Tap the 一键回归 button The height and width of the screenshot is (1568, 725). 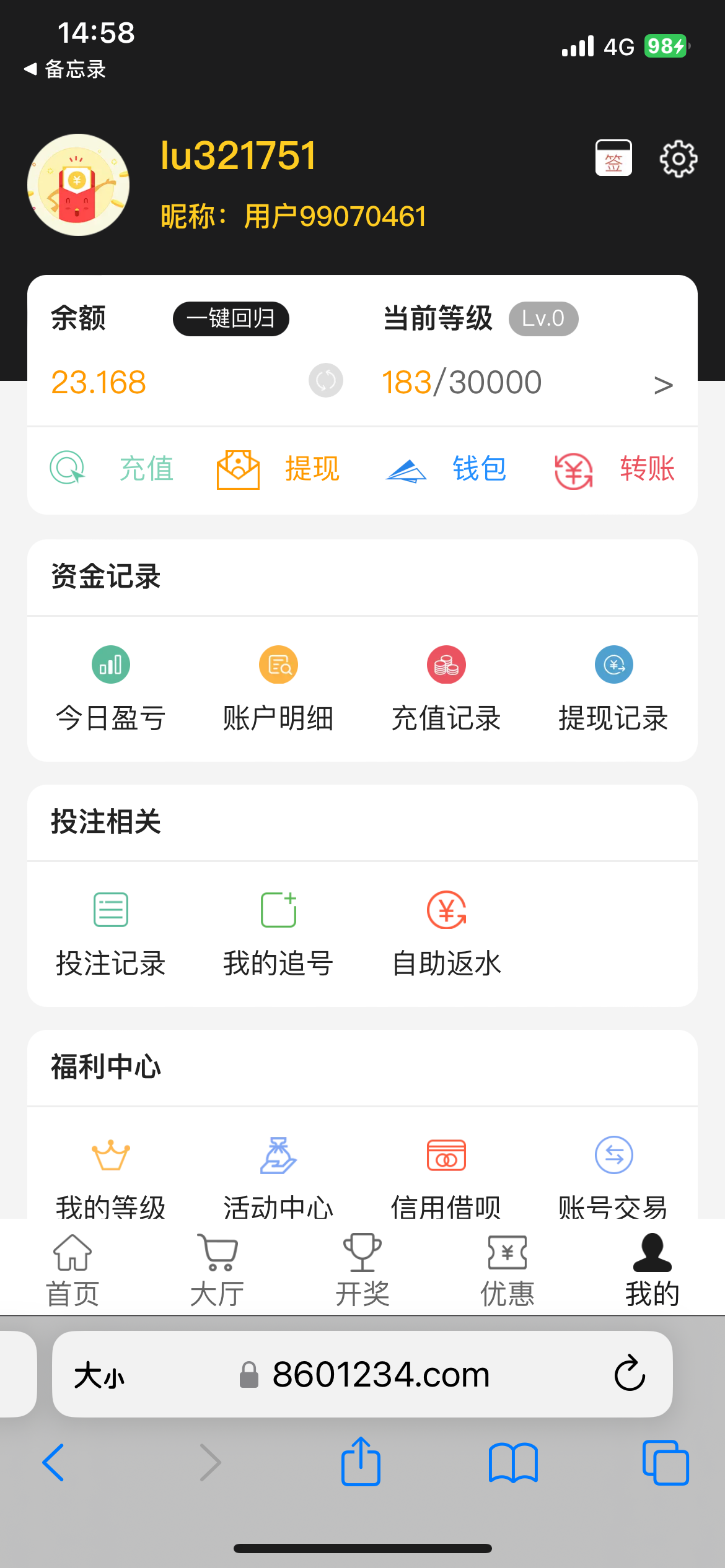tap(231, 319)
